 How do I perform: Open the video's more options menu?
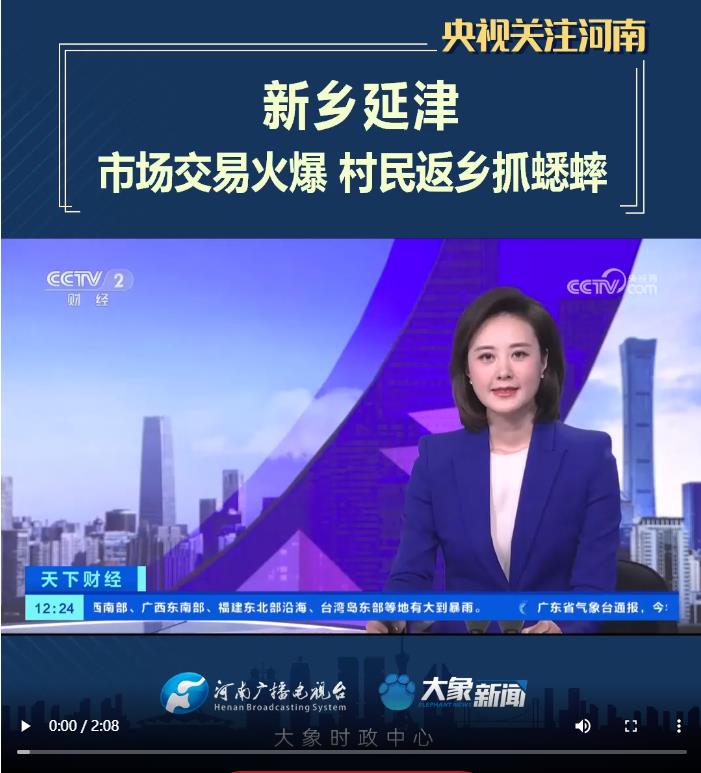678,726
